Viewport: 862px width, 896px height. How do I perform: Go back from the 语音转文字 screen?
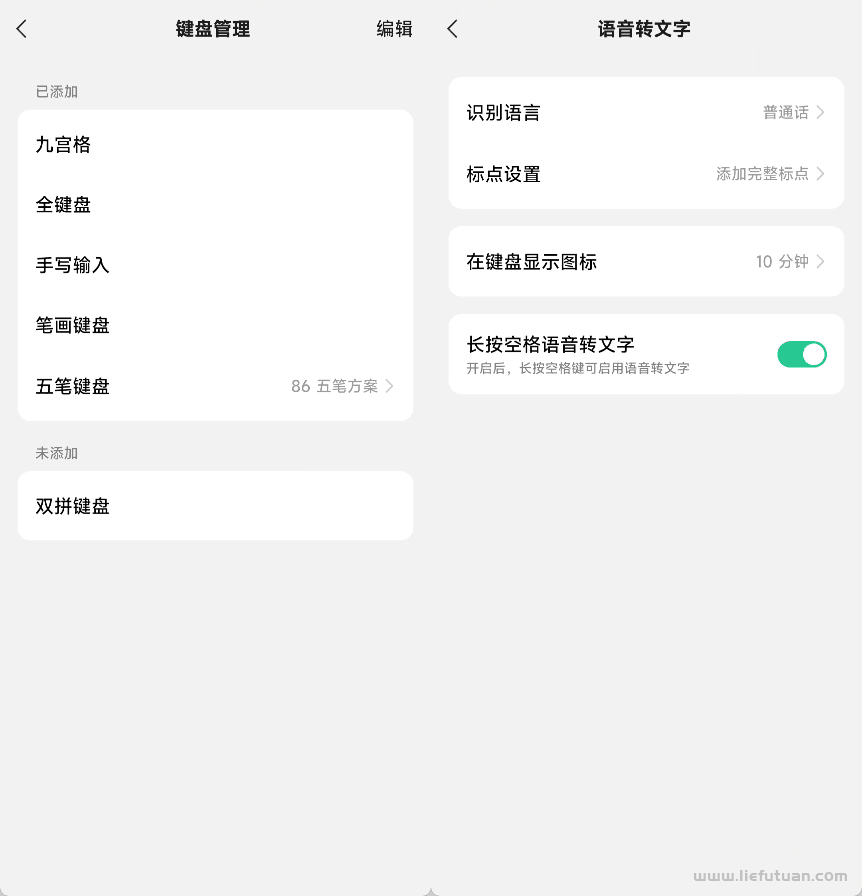(453, 29)
